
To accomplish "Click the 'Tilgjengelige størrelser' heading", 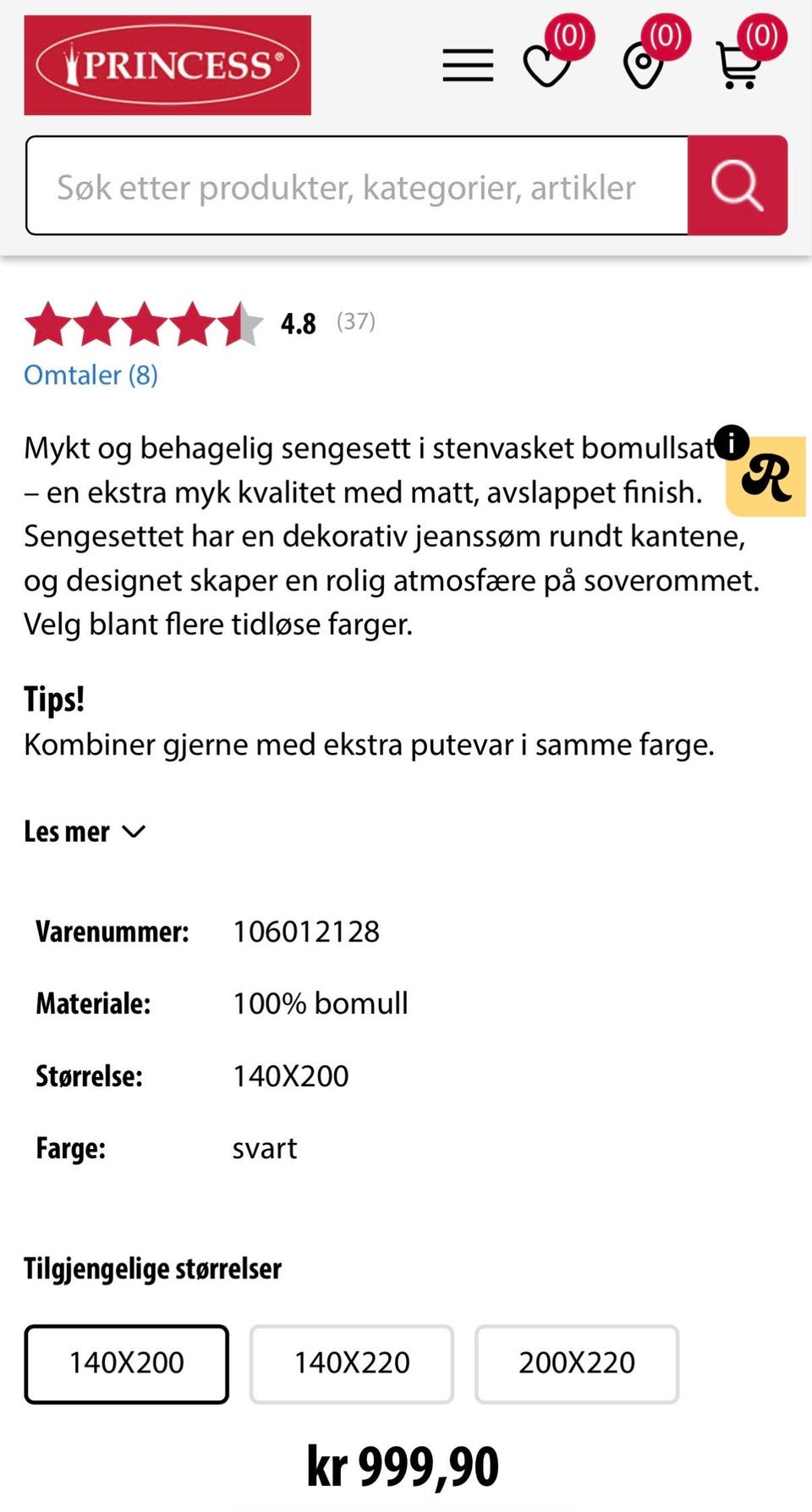I will tap(152, 1267).
